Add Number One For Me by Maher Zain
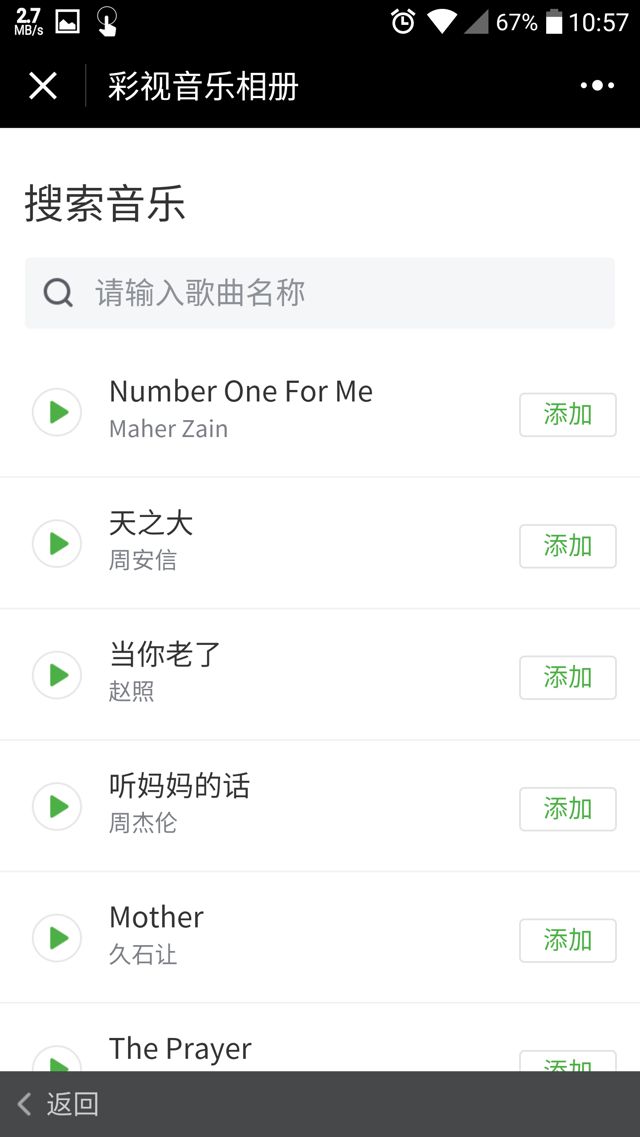 (x=567, y=415)
